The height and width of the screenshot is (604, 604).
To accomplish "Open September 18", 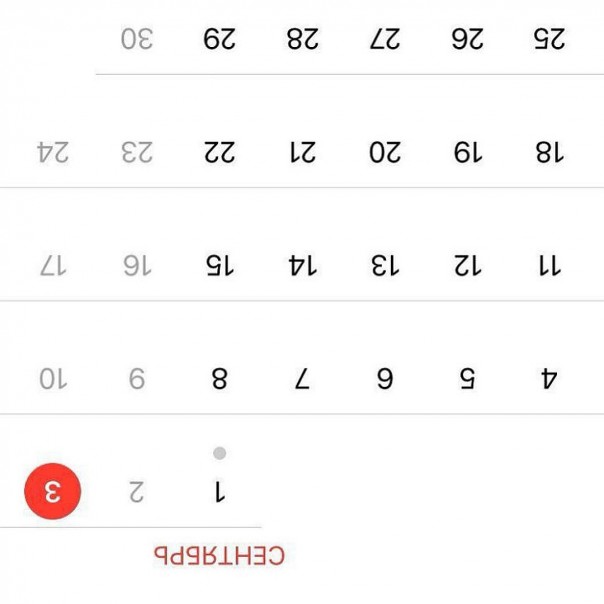I will point(549,153).
